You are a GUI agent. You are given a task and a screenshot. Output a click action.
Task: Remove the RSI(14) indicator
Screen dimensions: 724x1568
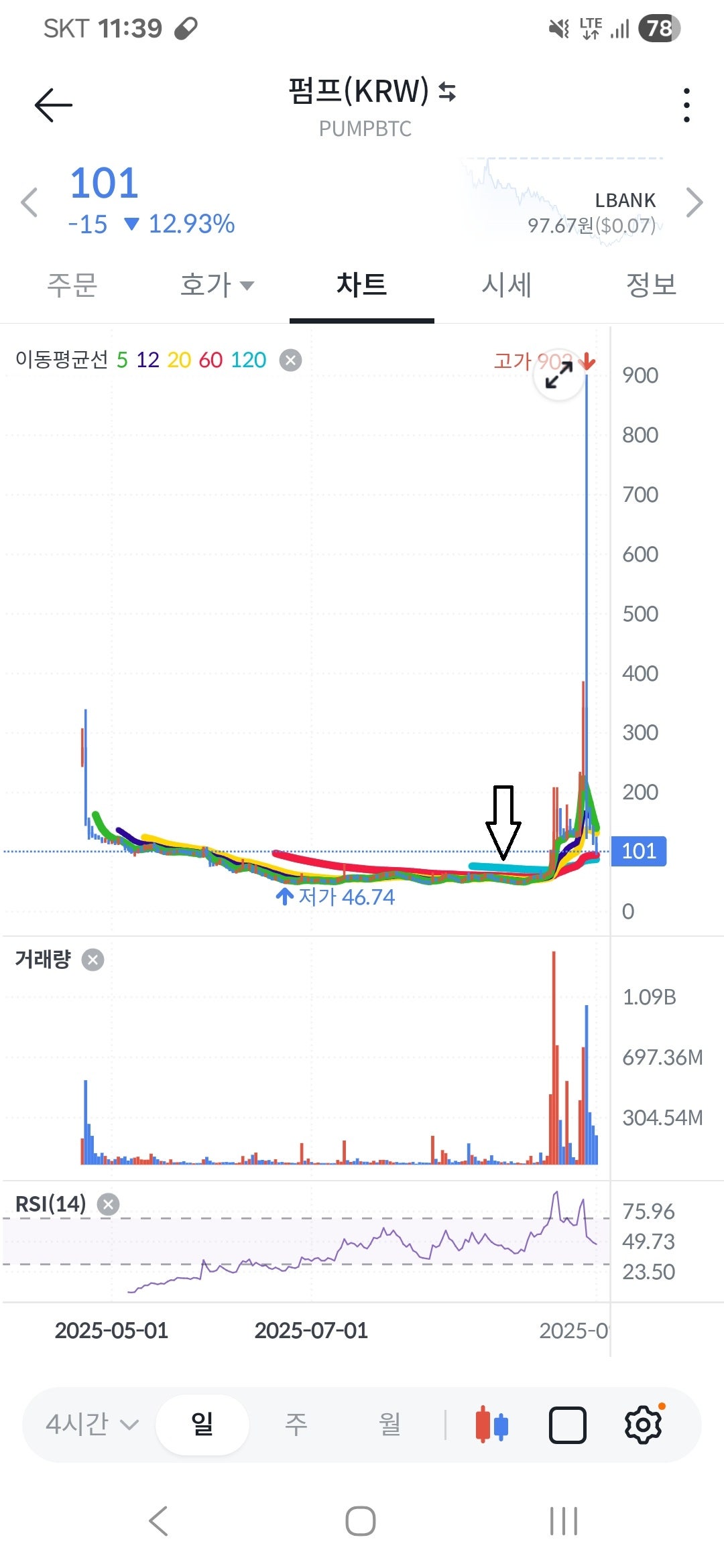point(108,1204)
